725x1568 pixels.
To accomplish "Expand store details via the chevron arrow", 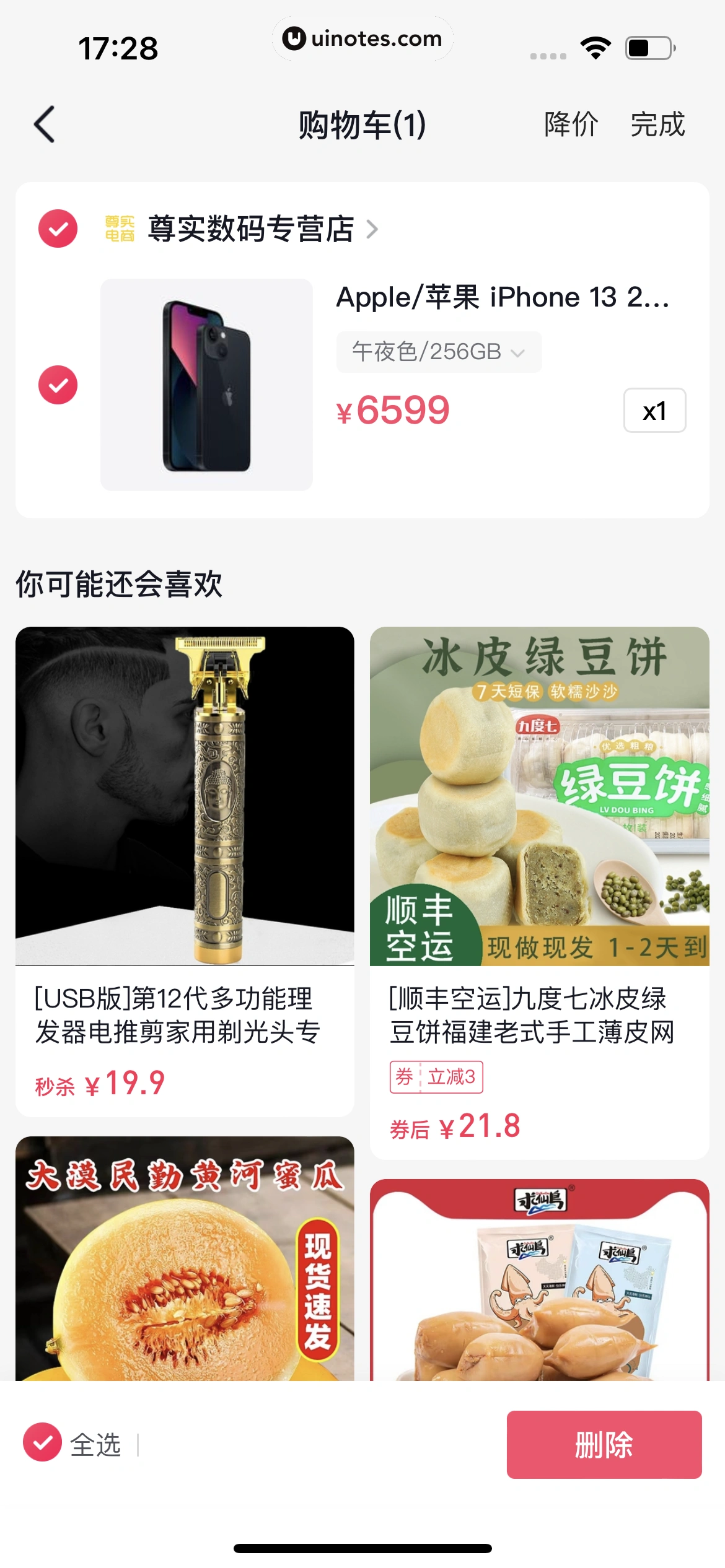I will click(372, 230).
